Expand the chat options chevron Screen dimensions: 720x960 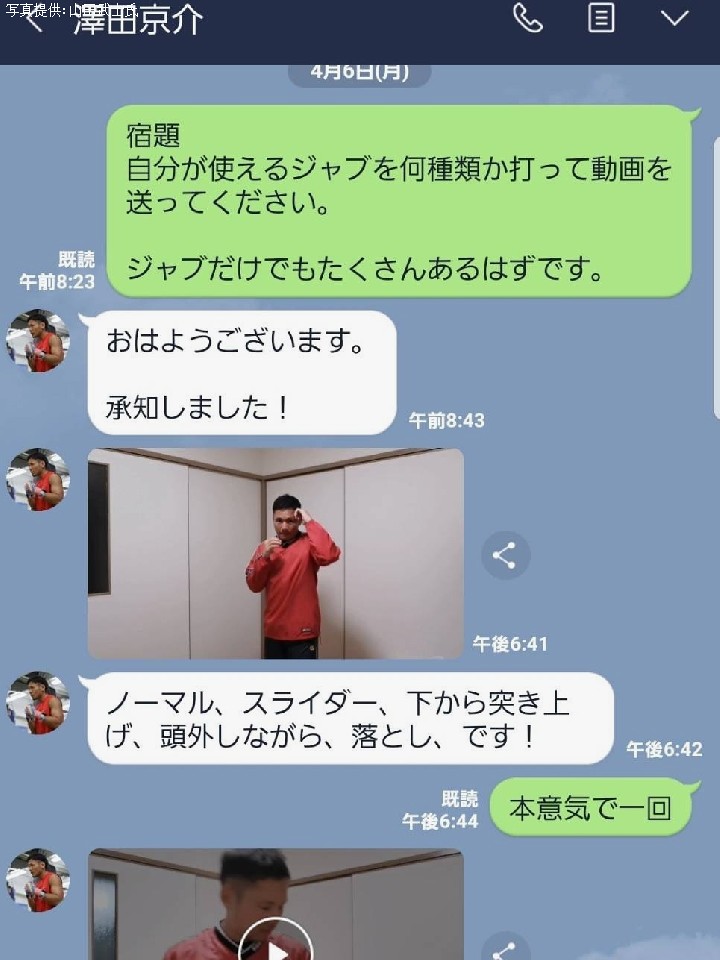[x=675, y=18]
